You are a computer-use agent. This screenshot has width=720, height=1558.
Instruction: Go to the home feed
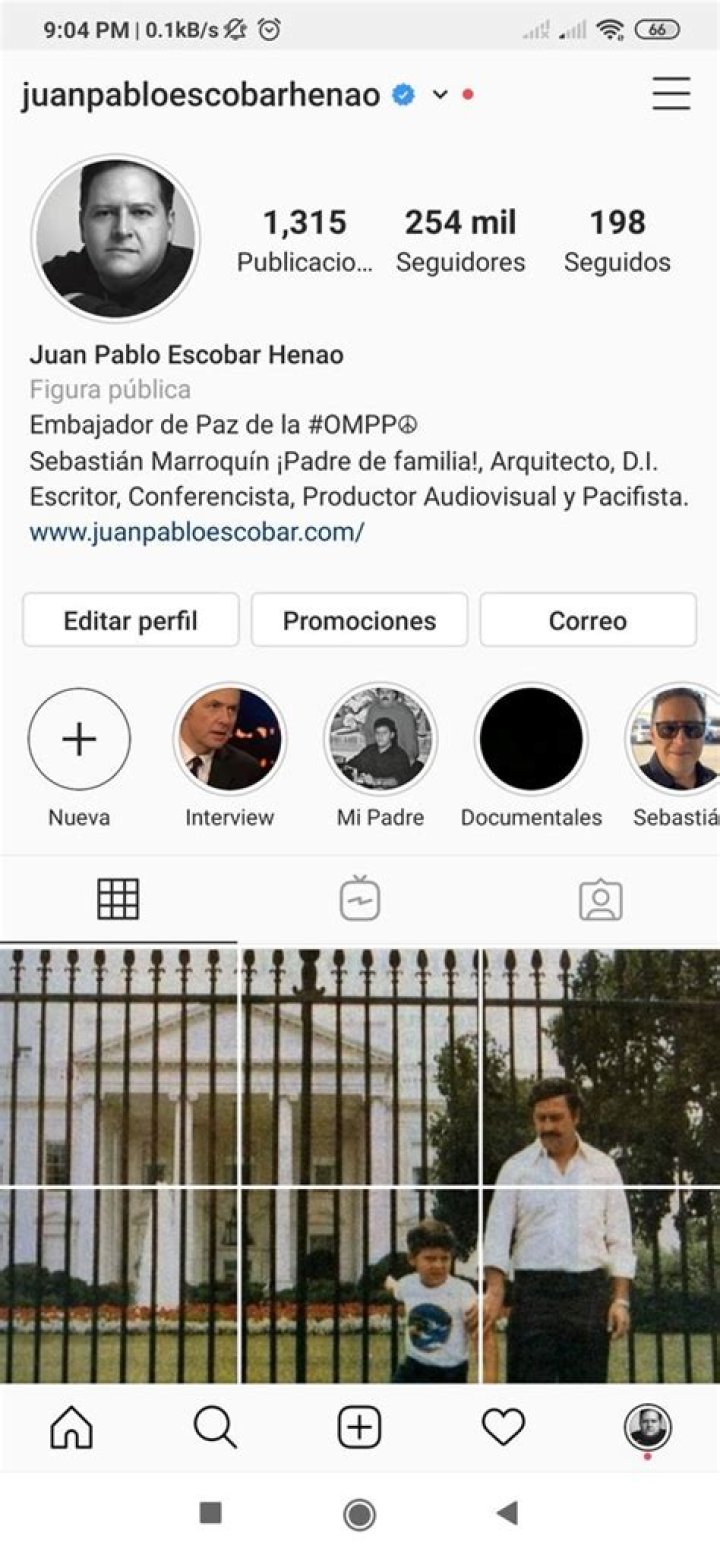[71, 1428]
